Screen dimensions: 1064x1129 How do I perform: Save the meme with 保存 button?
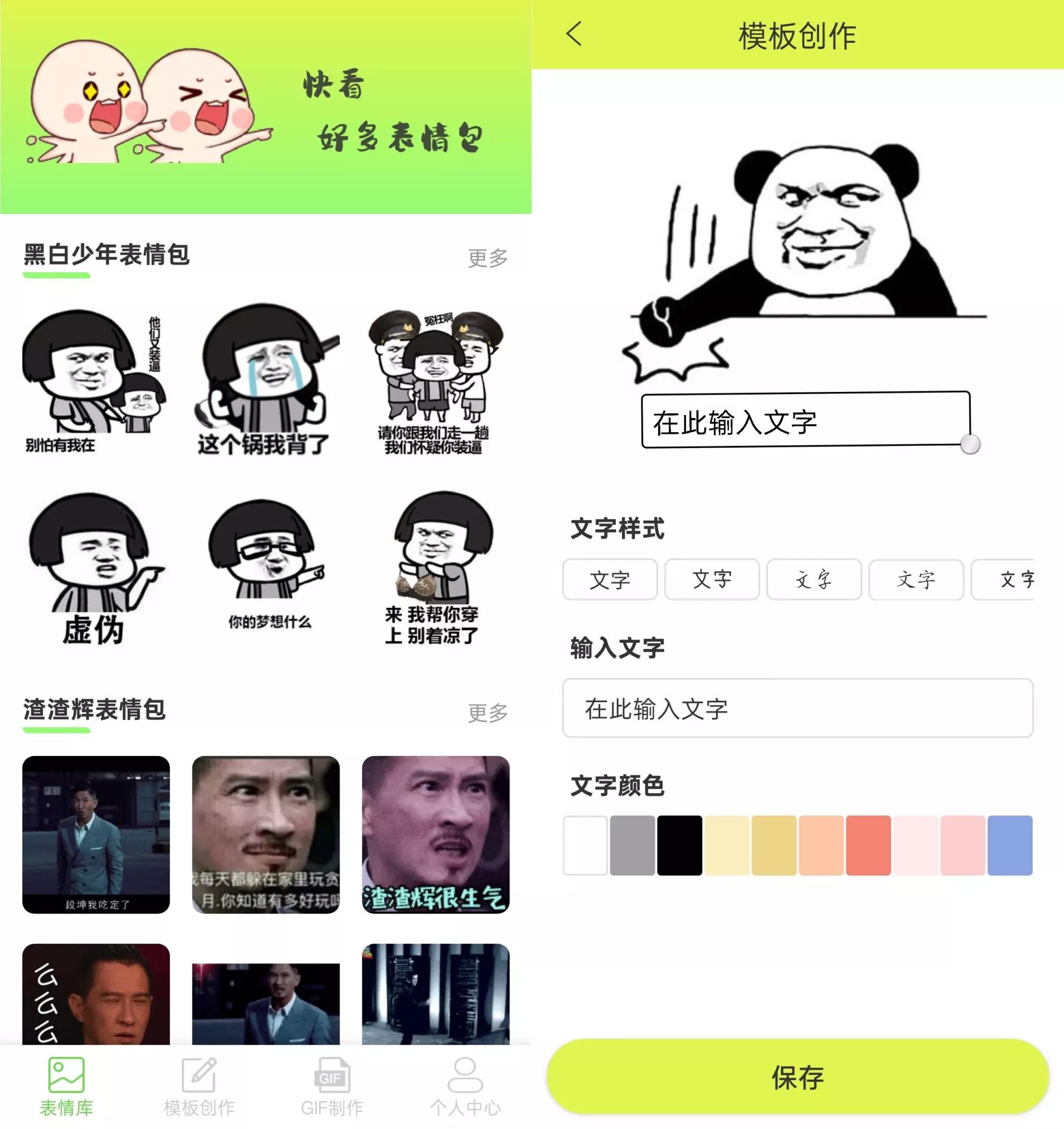point(797,1078)
